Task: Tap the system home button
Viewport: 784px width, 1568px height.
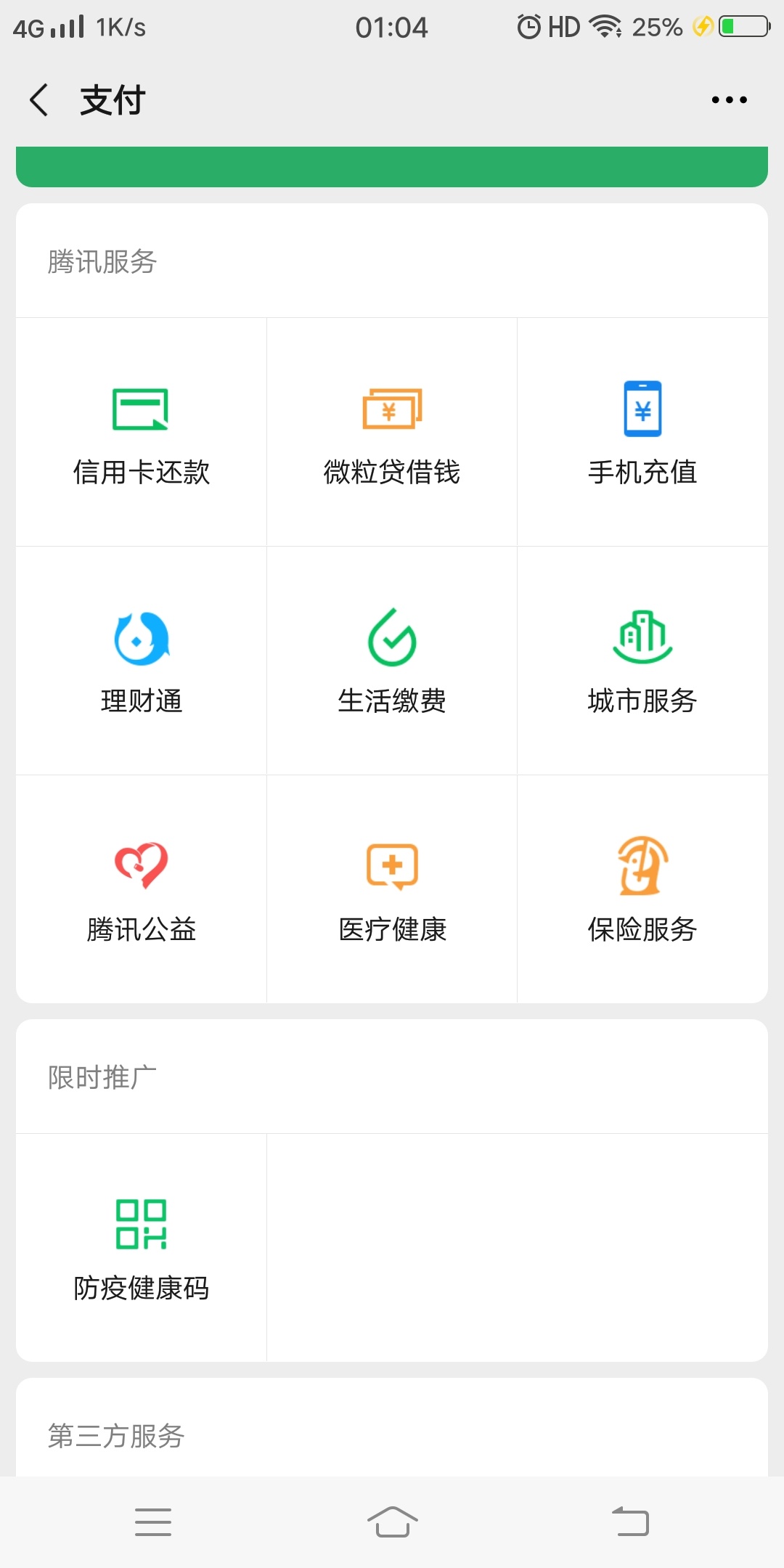Action: coord(392,1522)
